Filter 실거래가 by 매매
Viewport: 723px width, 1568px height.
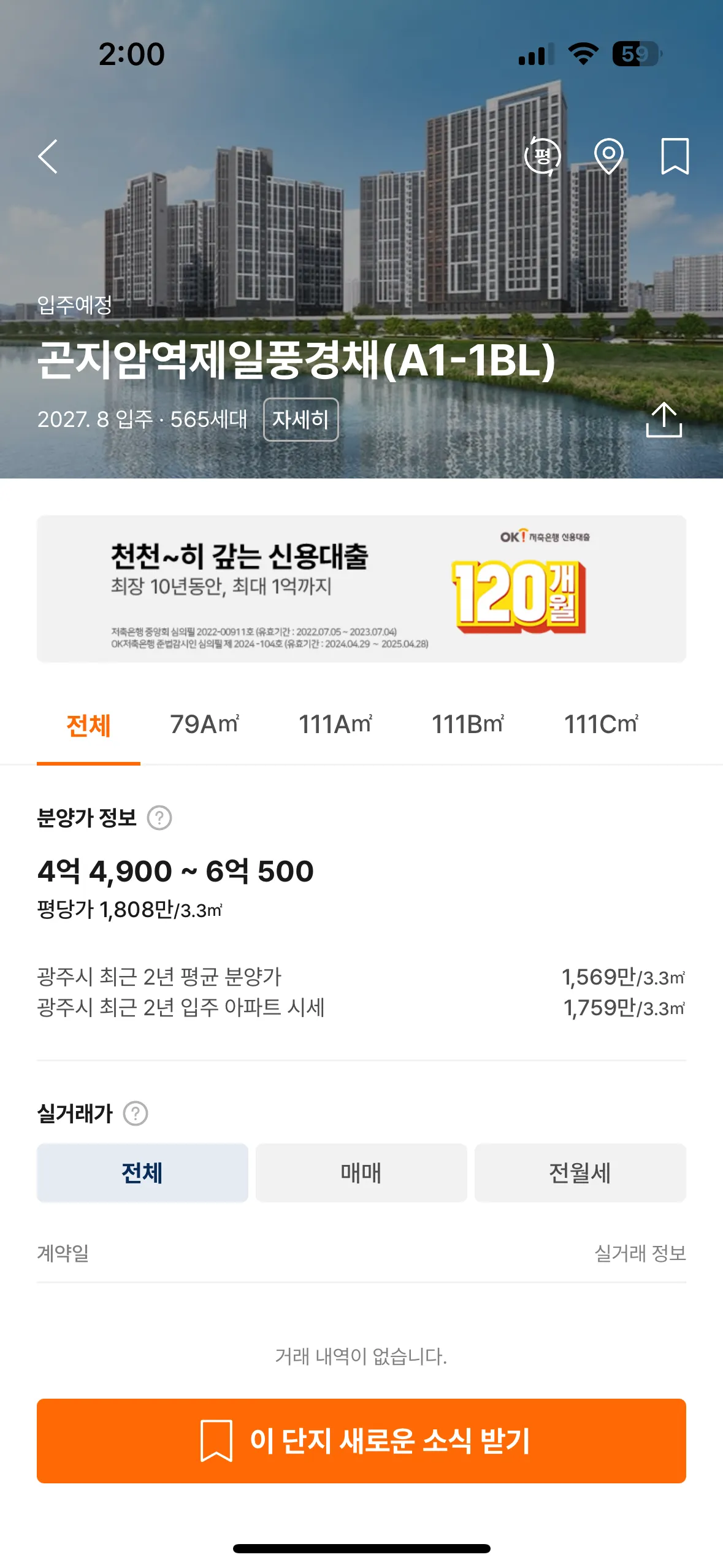[x=361, y=1172]
